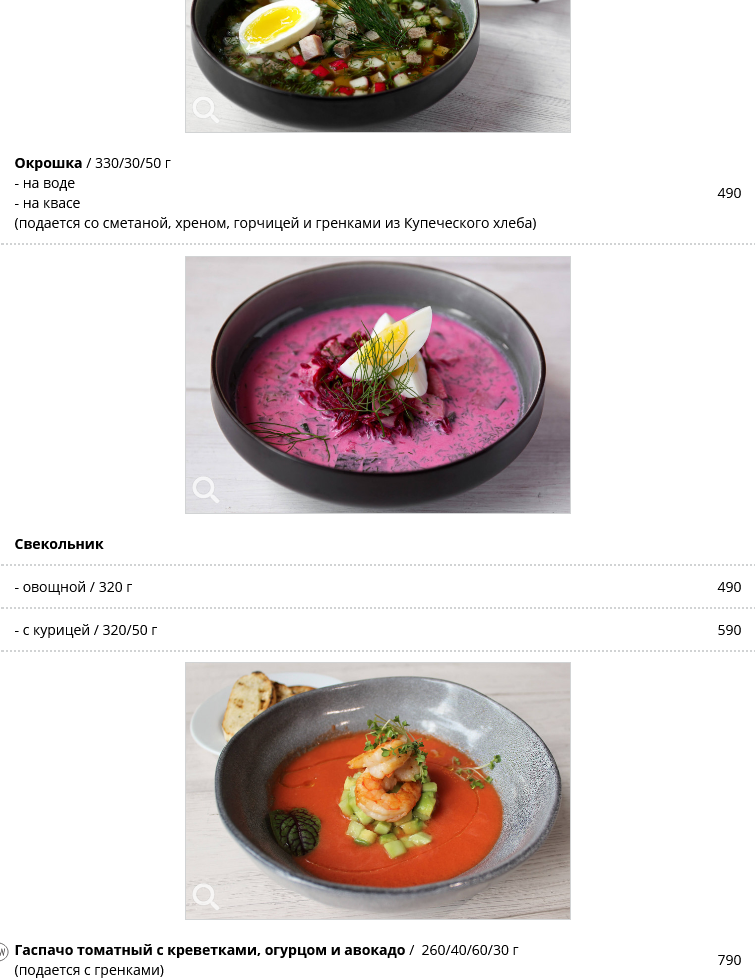Open the Гаспачо томатный photo full size
This screenshot has width=755, height=978.
(206, 896)
